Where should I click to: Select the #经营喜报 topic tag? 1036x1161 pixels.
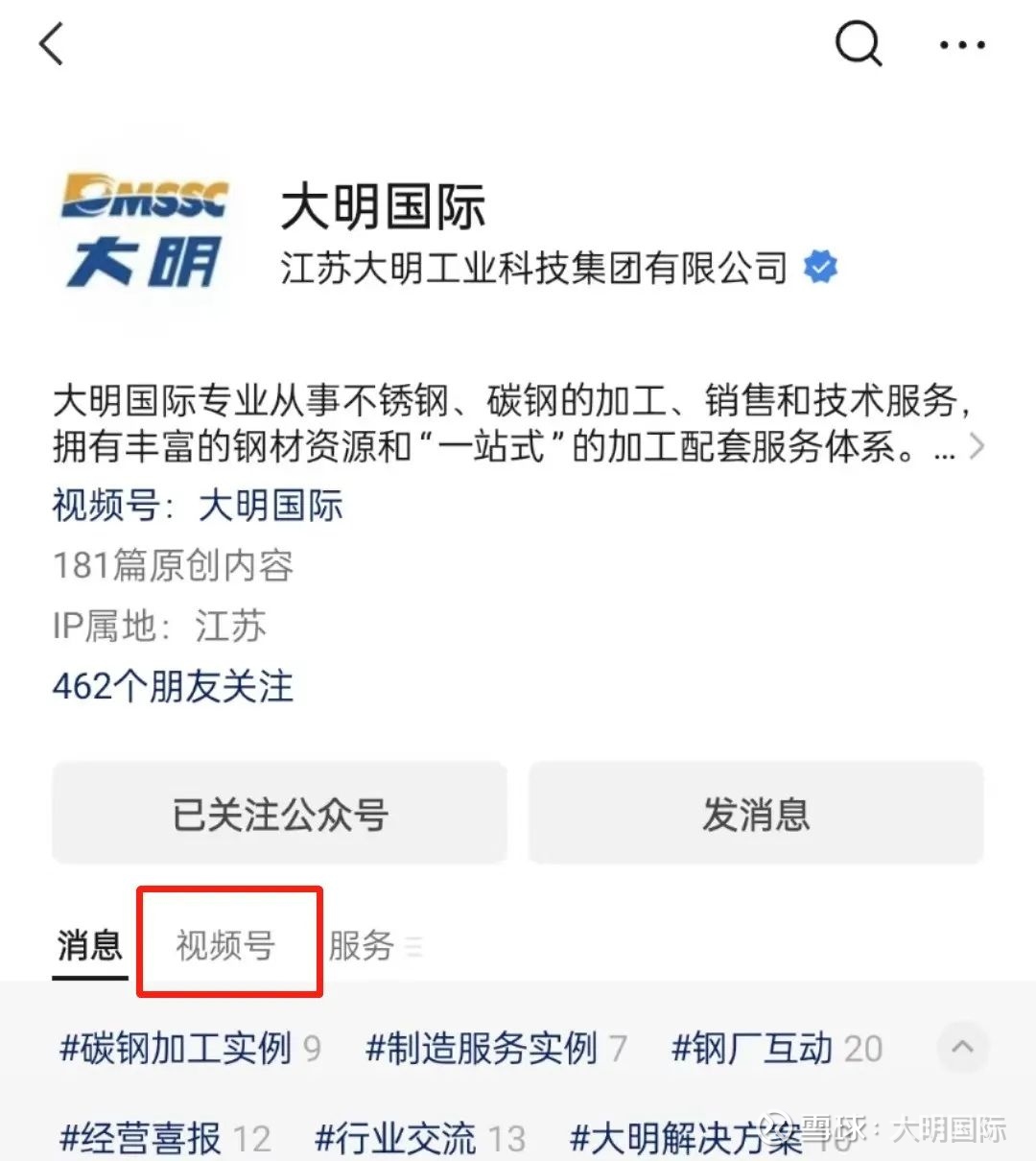165,1139
